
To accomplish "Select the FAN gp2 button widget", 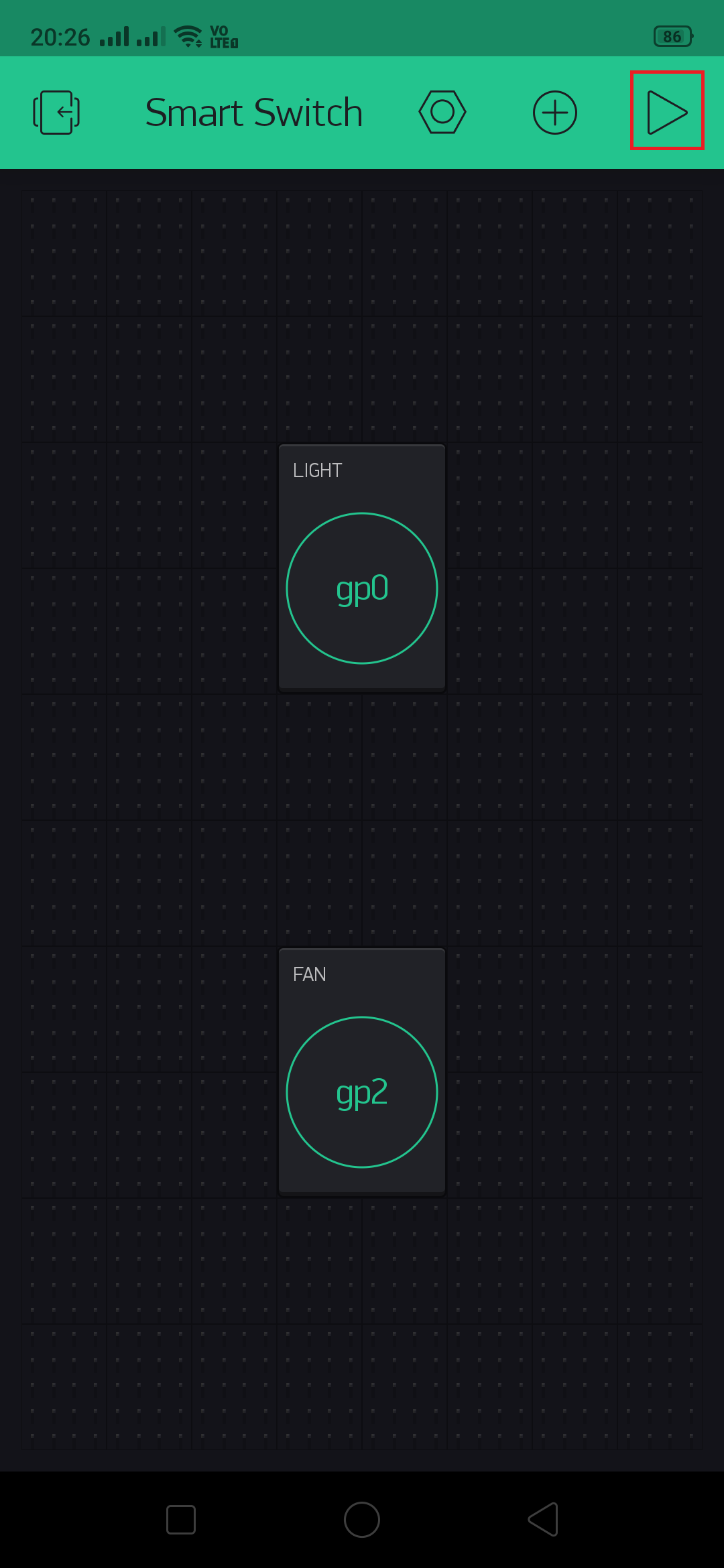I will tap(362, 1092).
